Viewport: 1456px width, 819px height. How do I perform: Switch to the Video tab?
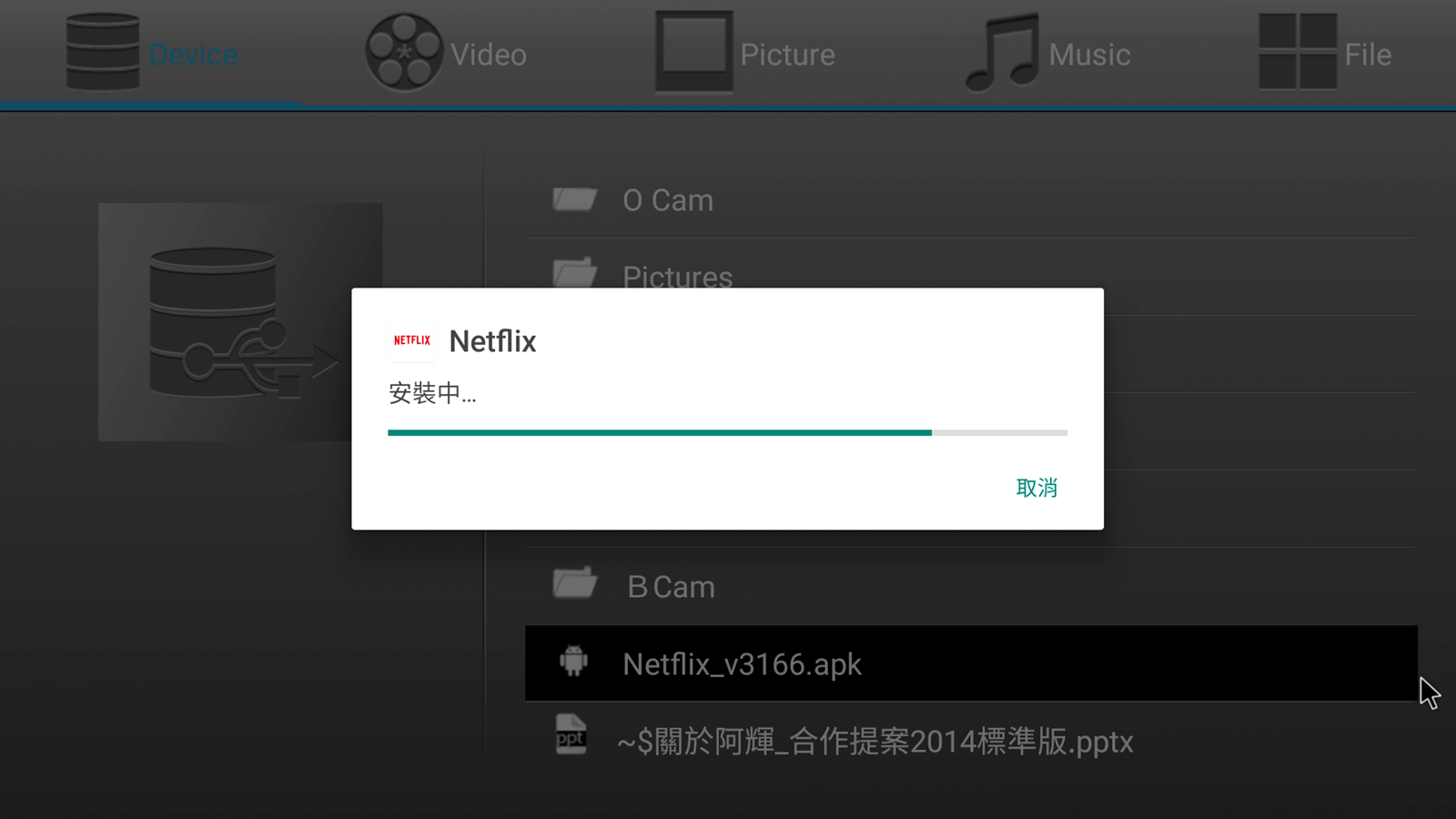click(447, 54)
